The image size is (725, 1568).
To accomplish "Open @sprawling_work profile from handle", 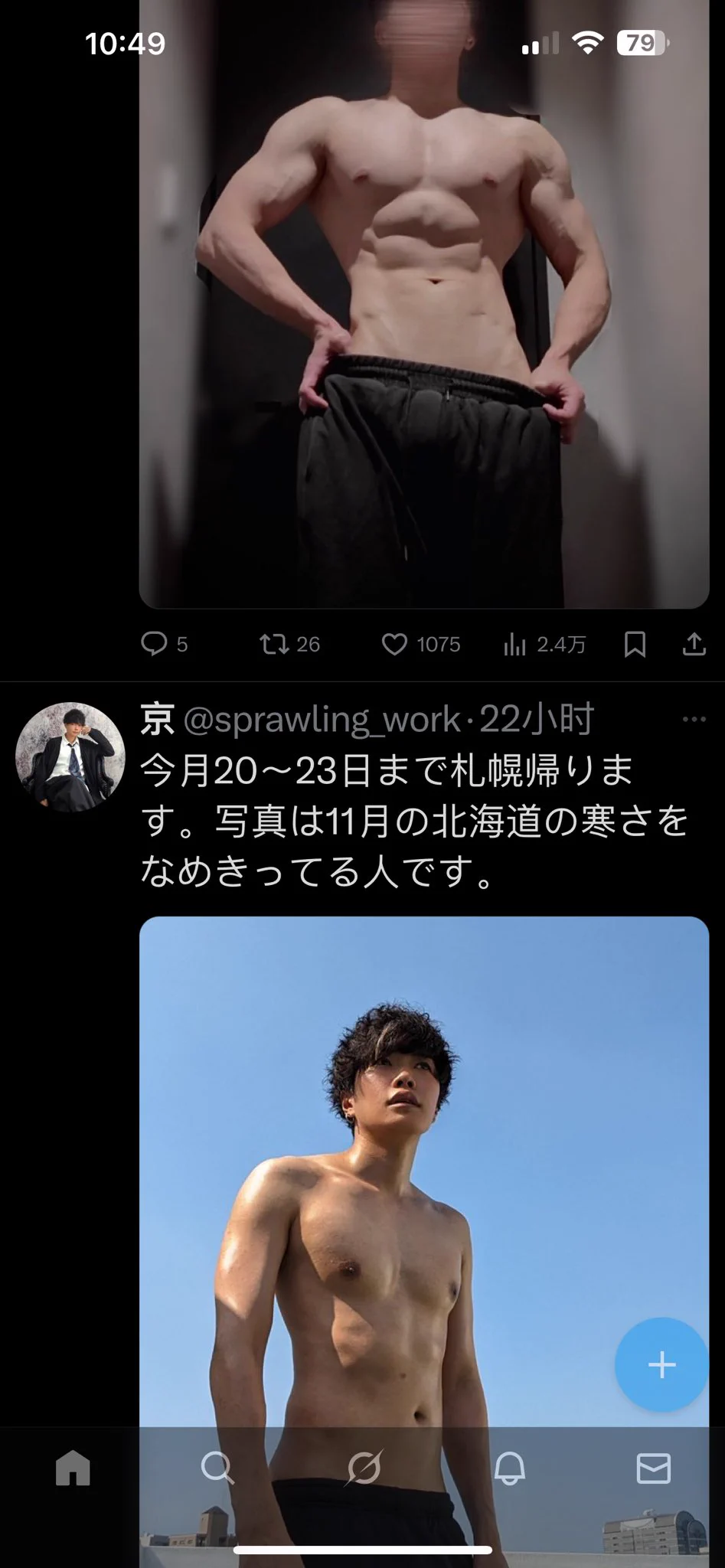I will point(322,720).
